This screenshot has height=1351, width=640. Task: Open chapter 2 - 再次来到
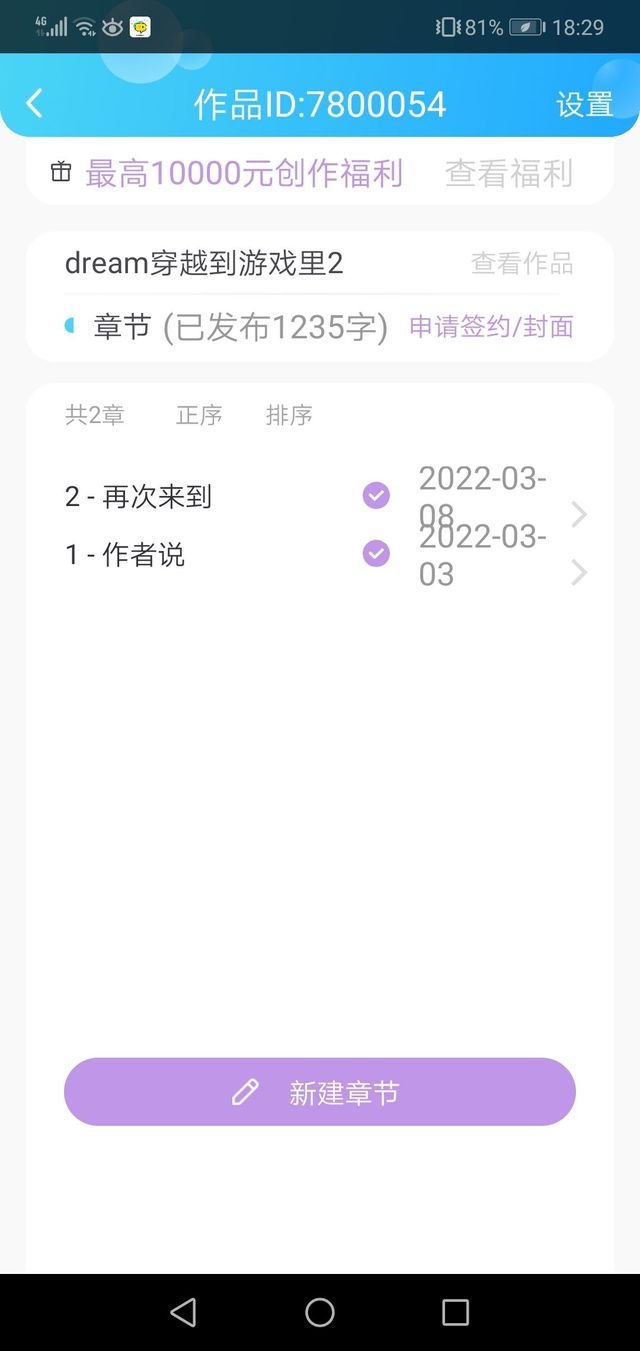pos(320,497)
